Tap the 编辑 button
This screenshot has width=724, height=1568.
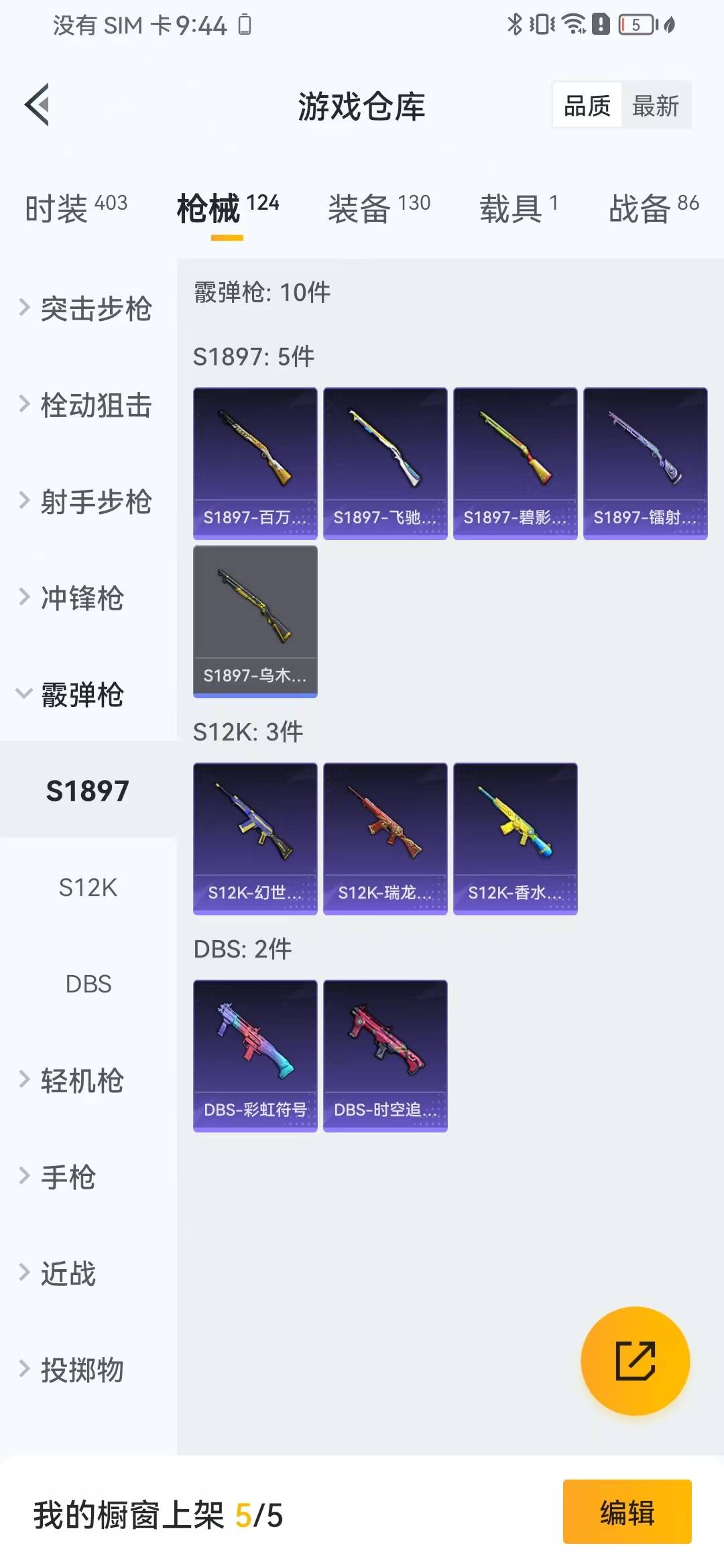(627, 1513)
